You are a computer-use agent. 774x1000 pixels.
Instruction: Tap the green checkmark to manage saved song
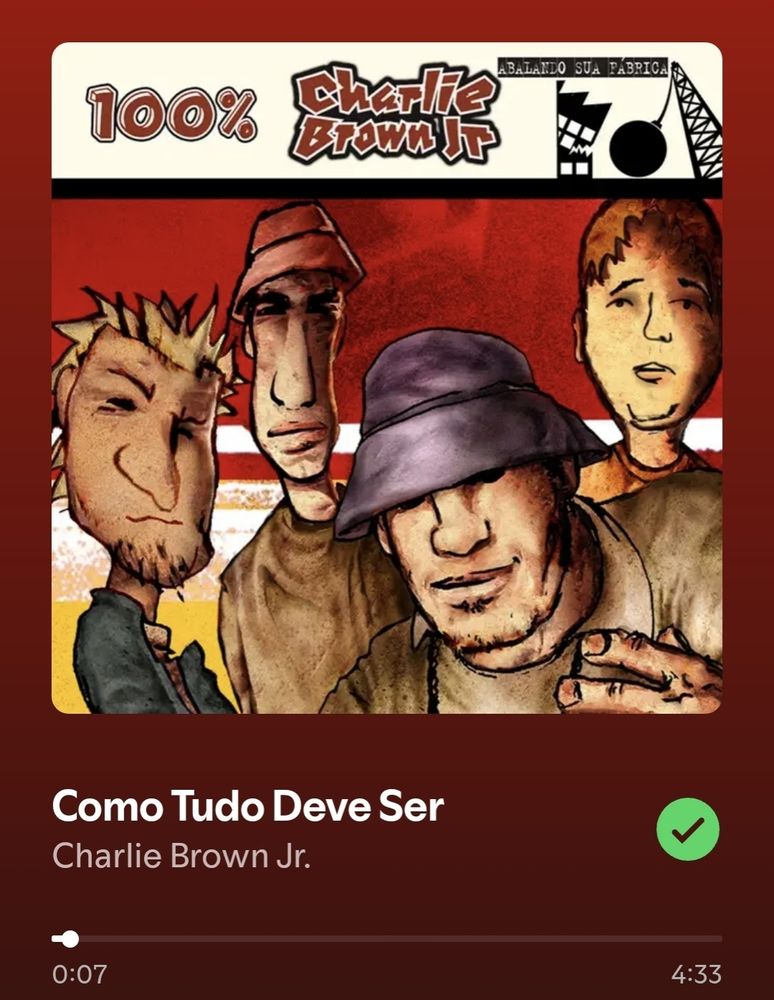click(x=688, y=829)
